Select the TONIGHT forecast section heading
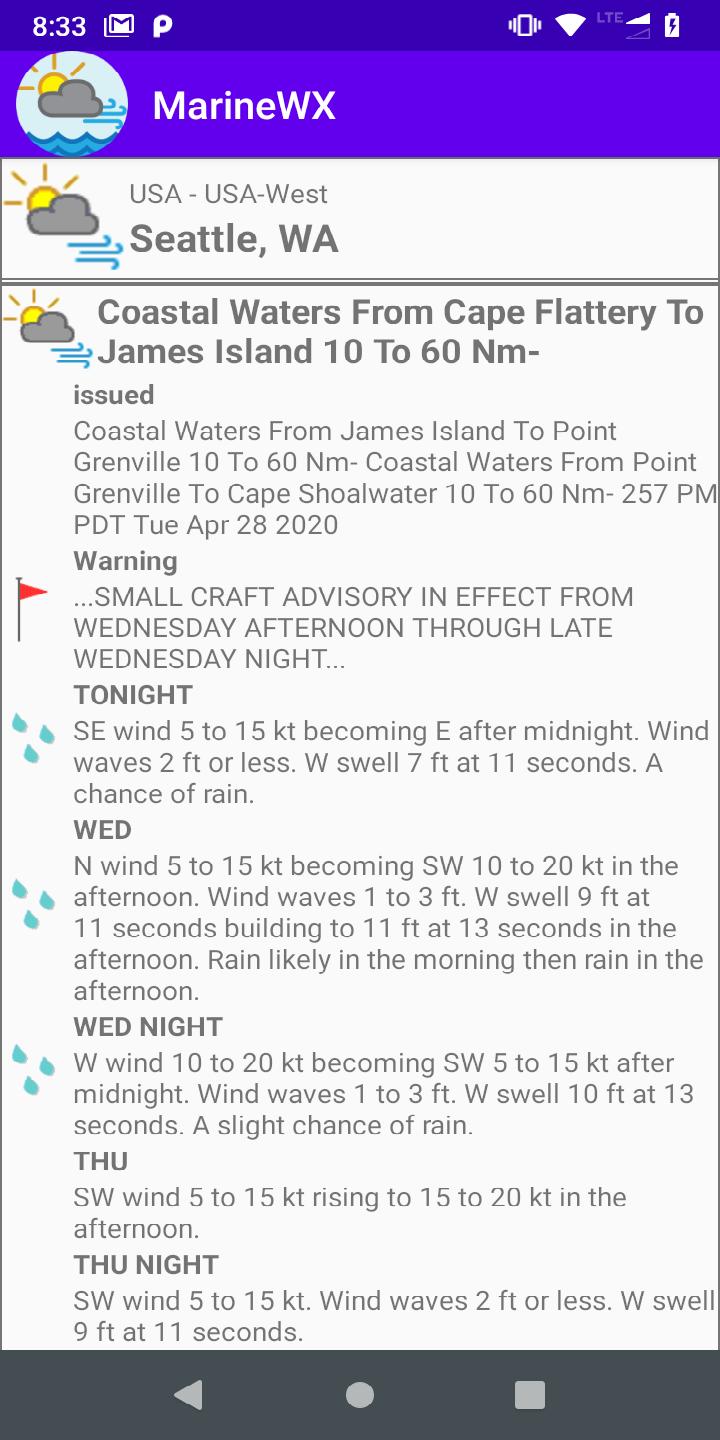Viewport: 720px width, 1440px height. [133, 694]
